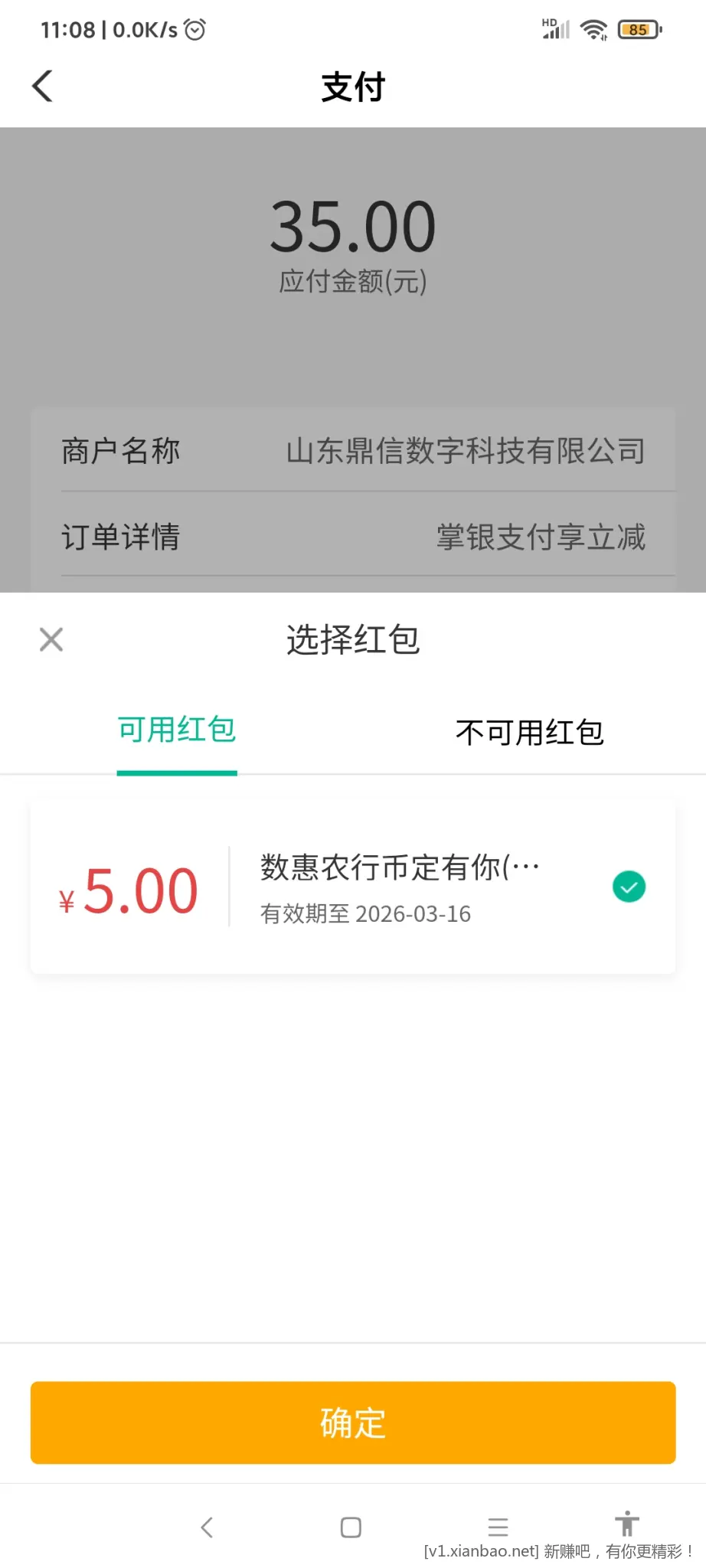Open the 订单详情 掌银支付享立减 row
706x1568 pixels.
coord(352,537)
